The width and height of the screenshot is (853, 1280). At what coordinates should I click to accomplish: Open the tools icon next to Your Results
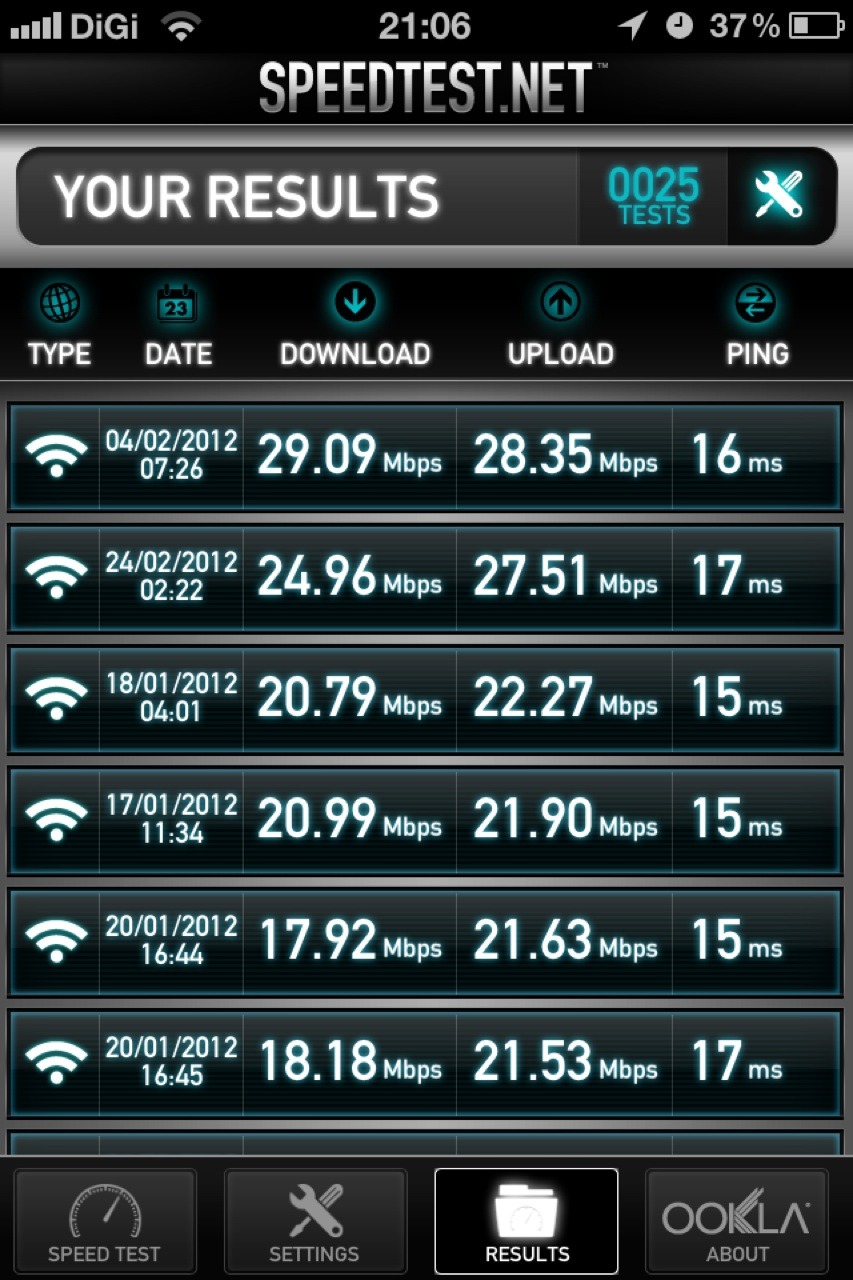[x=779, y=196]
